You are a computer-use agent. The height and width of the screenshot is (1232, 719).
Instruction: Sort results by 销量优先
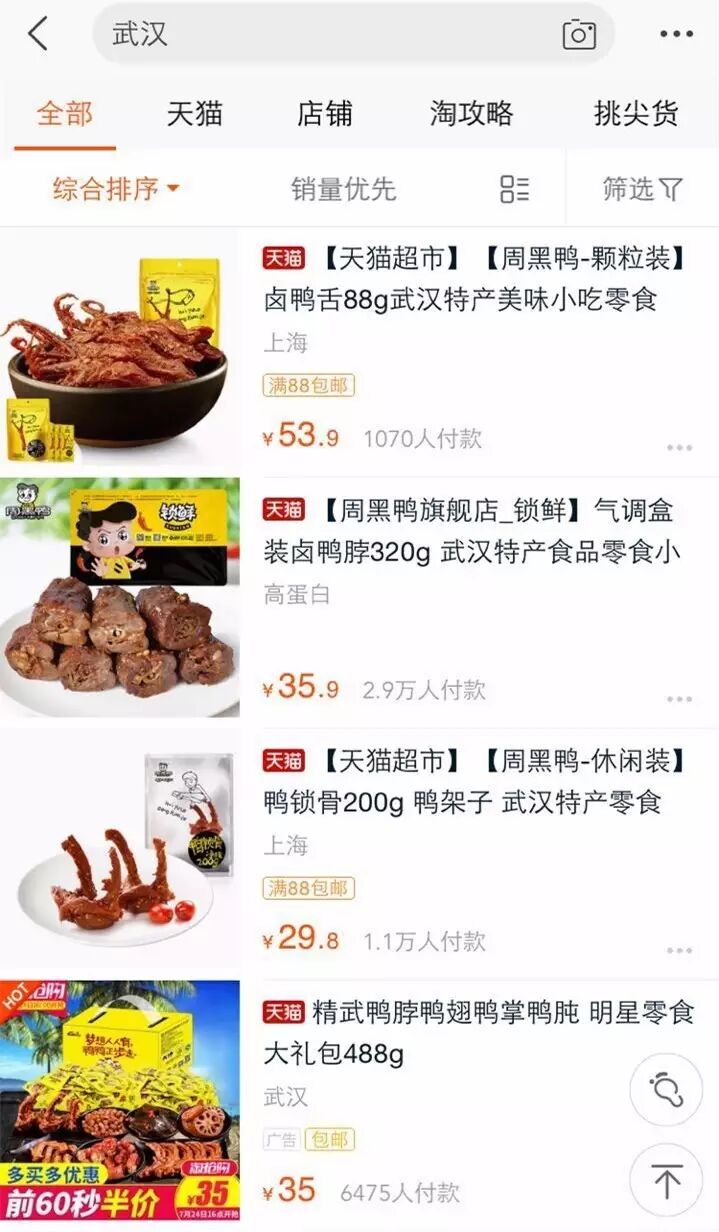click(x=343, y=188)
